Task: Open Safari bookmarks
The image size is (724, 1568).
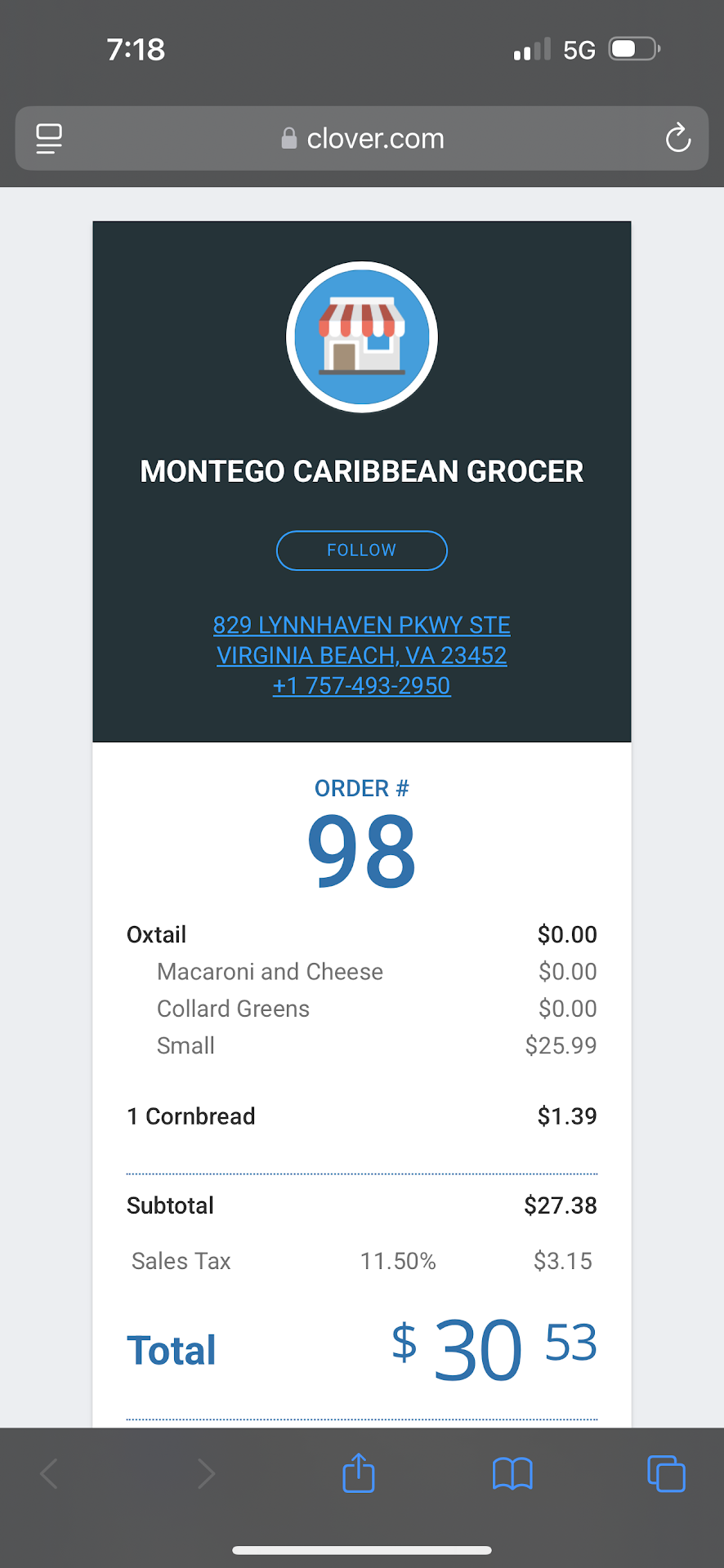Action: click(512, 1473)
